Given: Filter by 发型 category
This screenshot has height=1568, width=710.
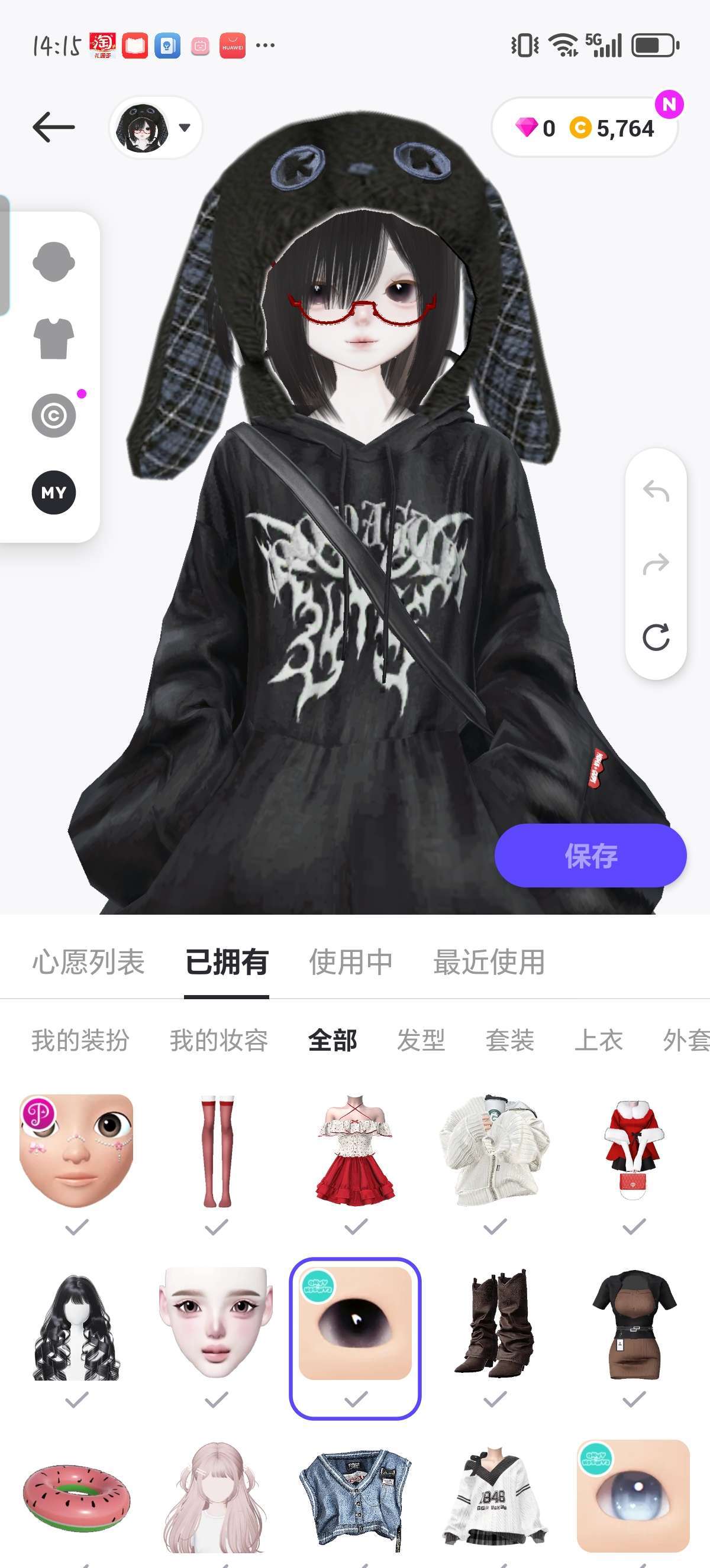Looking at the screenshot, I should click(421, 1040).
